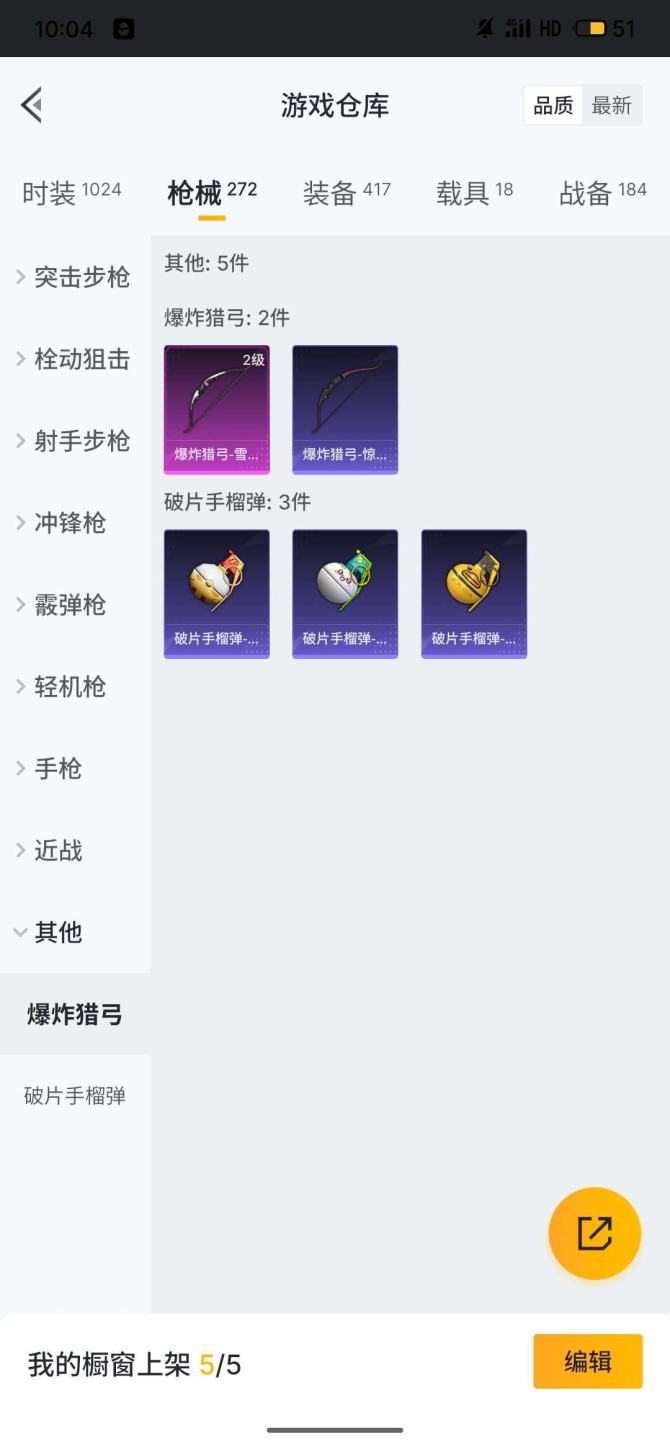The image size is (670, 1452).
Task: Expand the 突击步枪 category
Action: pos(74,277)
